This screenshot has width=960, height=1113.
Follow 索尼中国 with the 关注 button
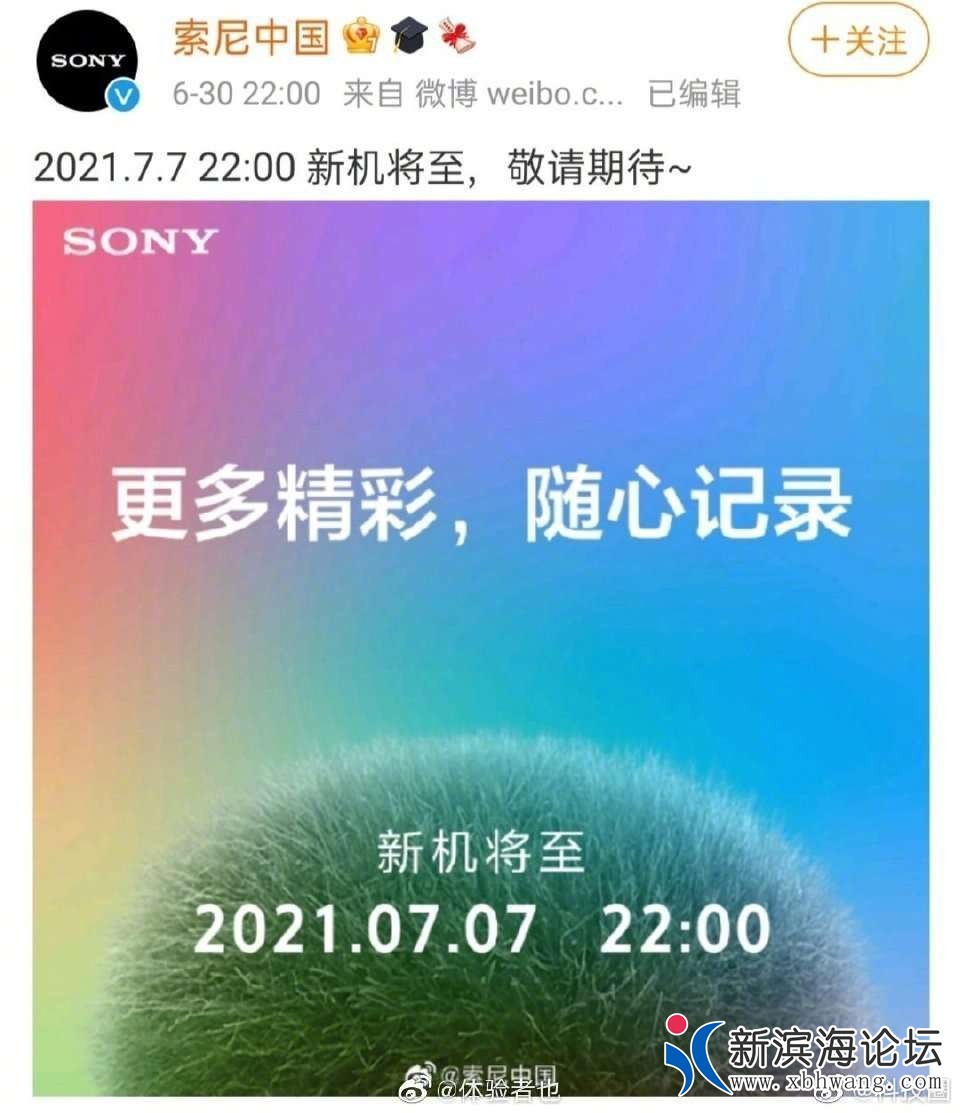pyautogui.click(x=858, y=41)
